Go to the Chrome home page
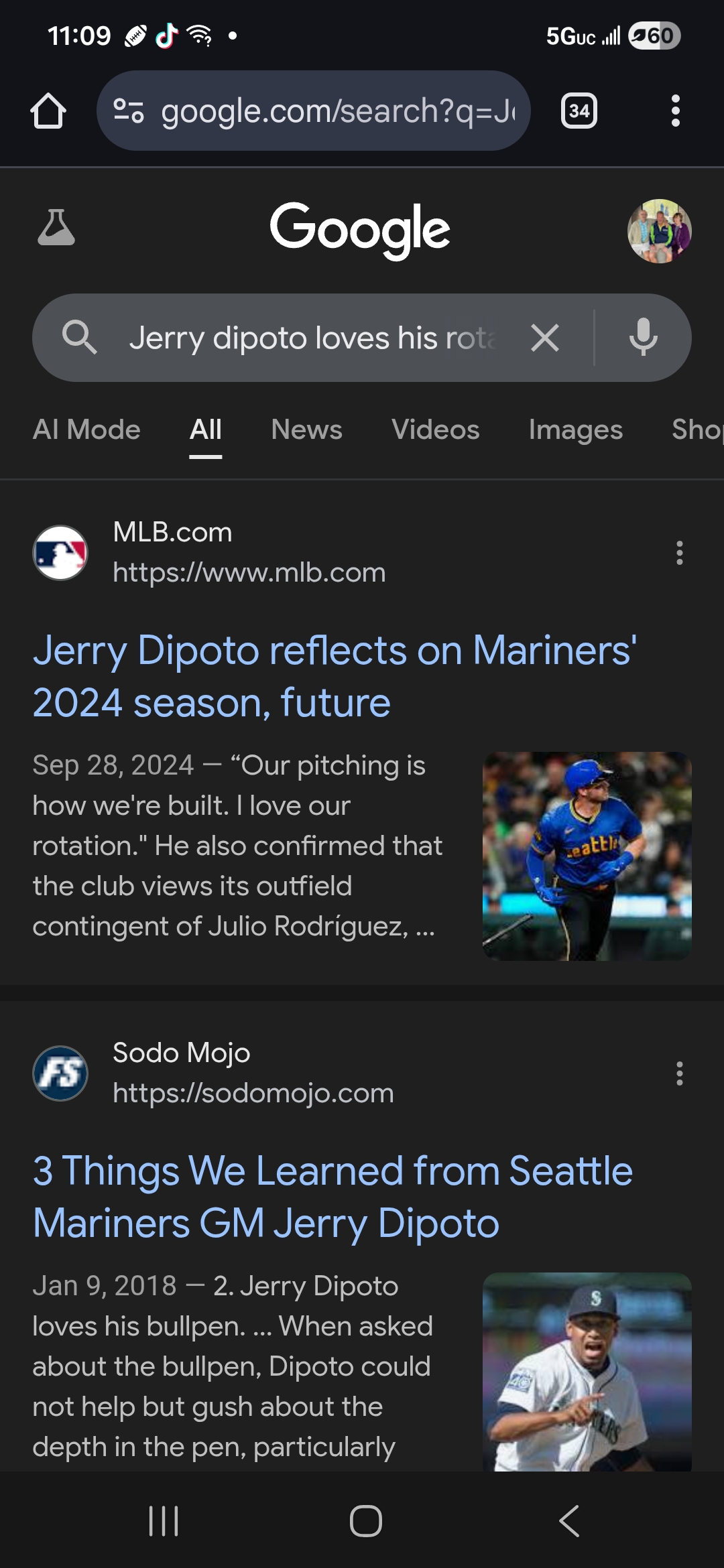Viewport: 724px width, 1568px height. [x=48, y=111]
